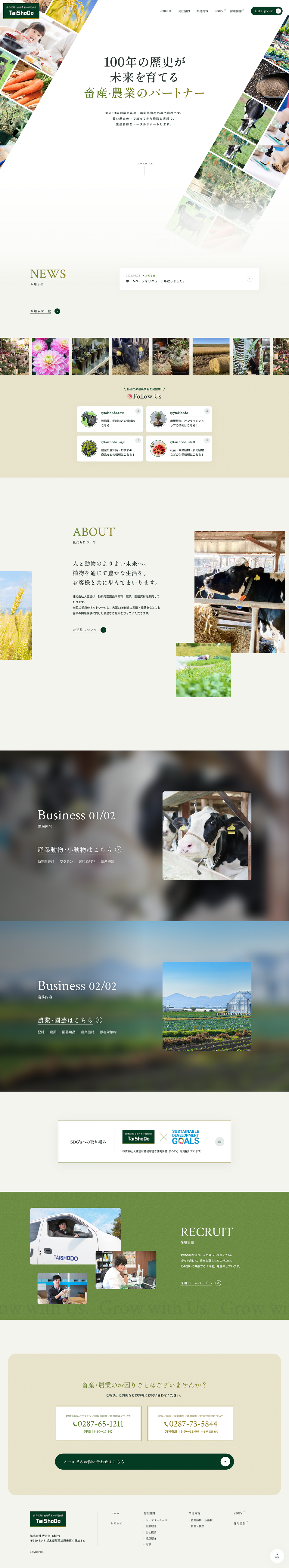Open the @taishodo_agri Instagram card

point(110,448)
